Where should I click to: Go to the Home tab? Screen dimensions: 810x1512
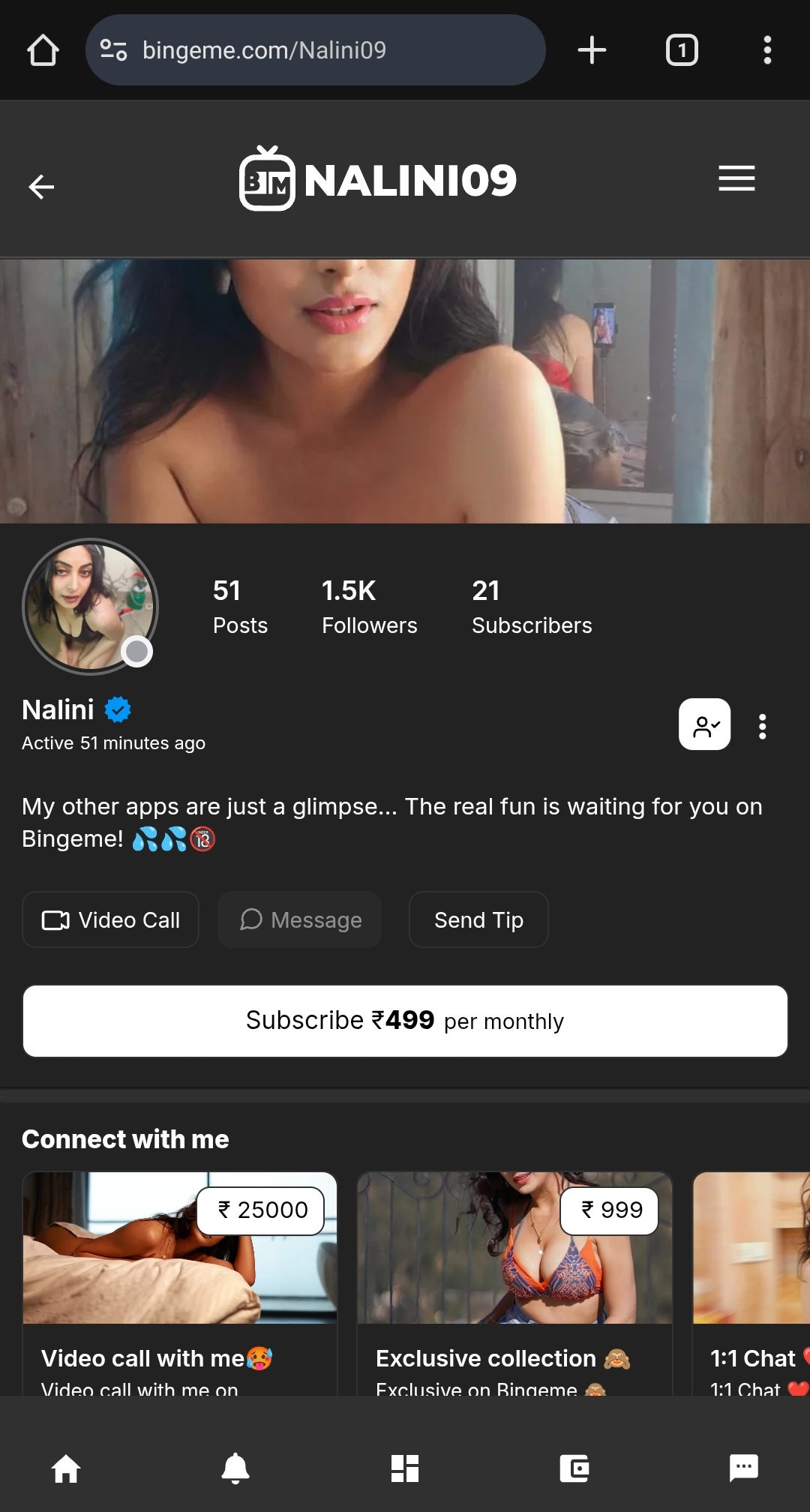(66, 1468)
